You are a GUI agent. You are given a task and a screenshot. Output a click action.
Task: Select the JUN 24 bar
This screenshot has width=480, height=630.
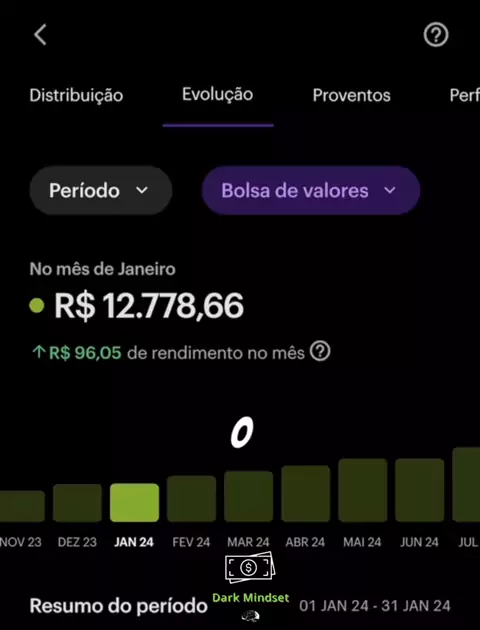420,490
